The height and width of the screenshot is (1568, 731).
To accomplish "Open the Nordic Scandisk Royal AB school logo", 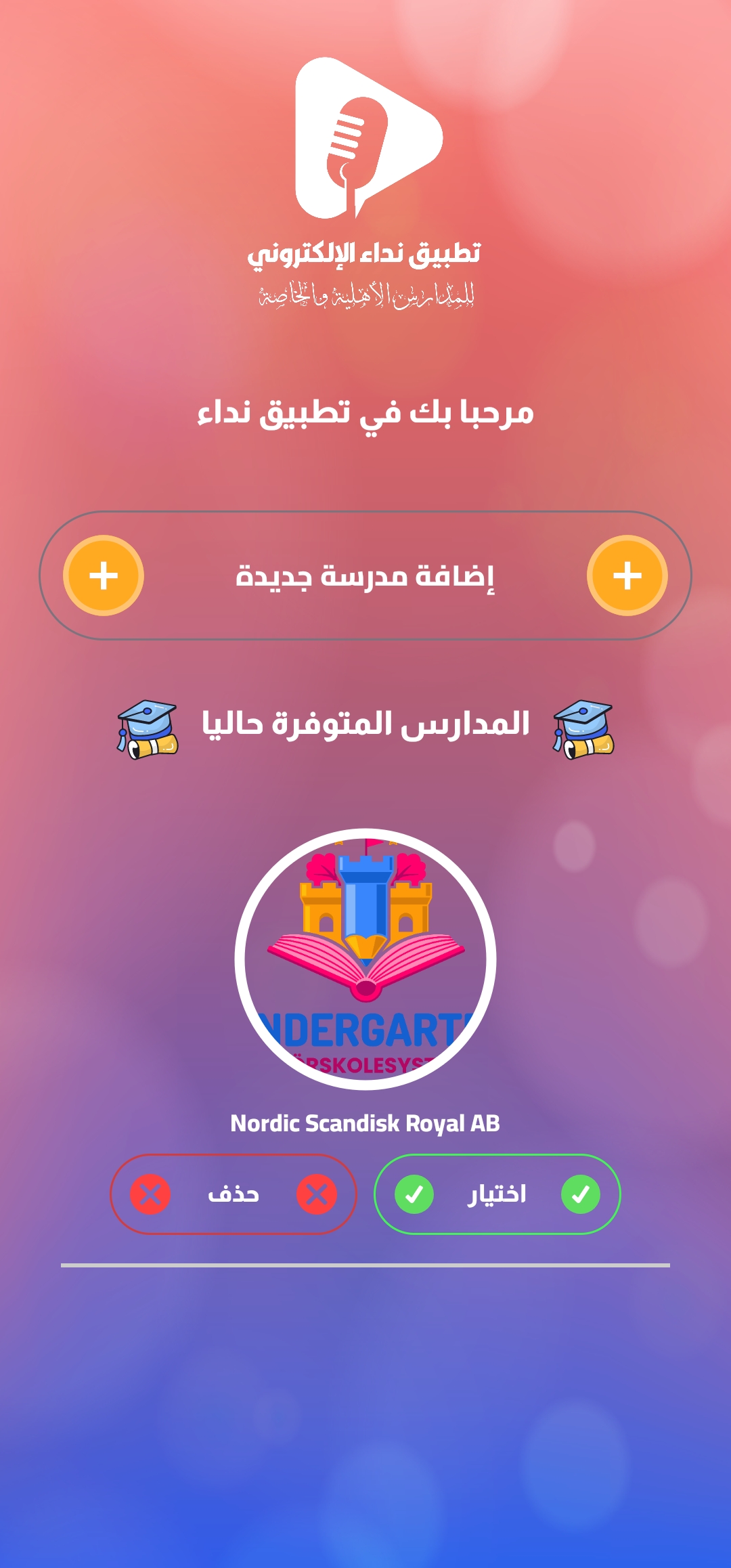I will point(365,959).
